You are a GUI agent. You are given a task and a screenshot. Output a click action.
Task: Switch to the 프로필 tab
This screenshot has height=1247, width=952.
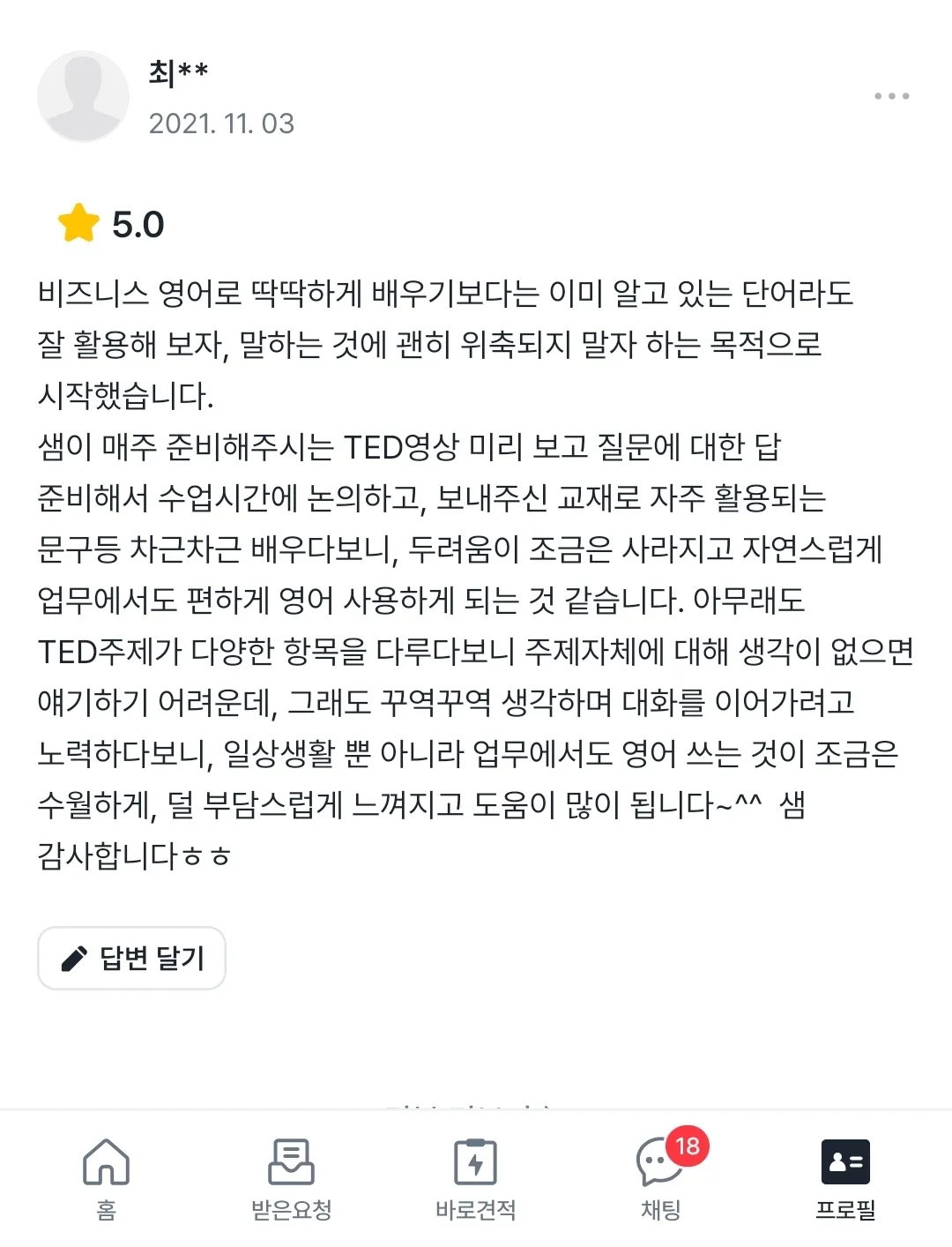point(844,1182)
